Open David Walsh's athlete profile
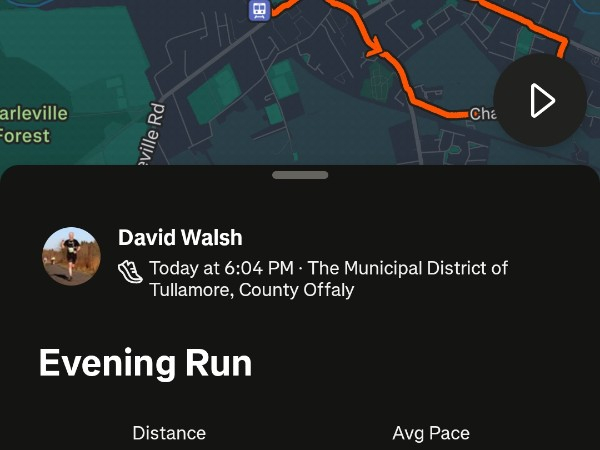This screenshot has width=600, height=450. (x=180, y=238)
